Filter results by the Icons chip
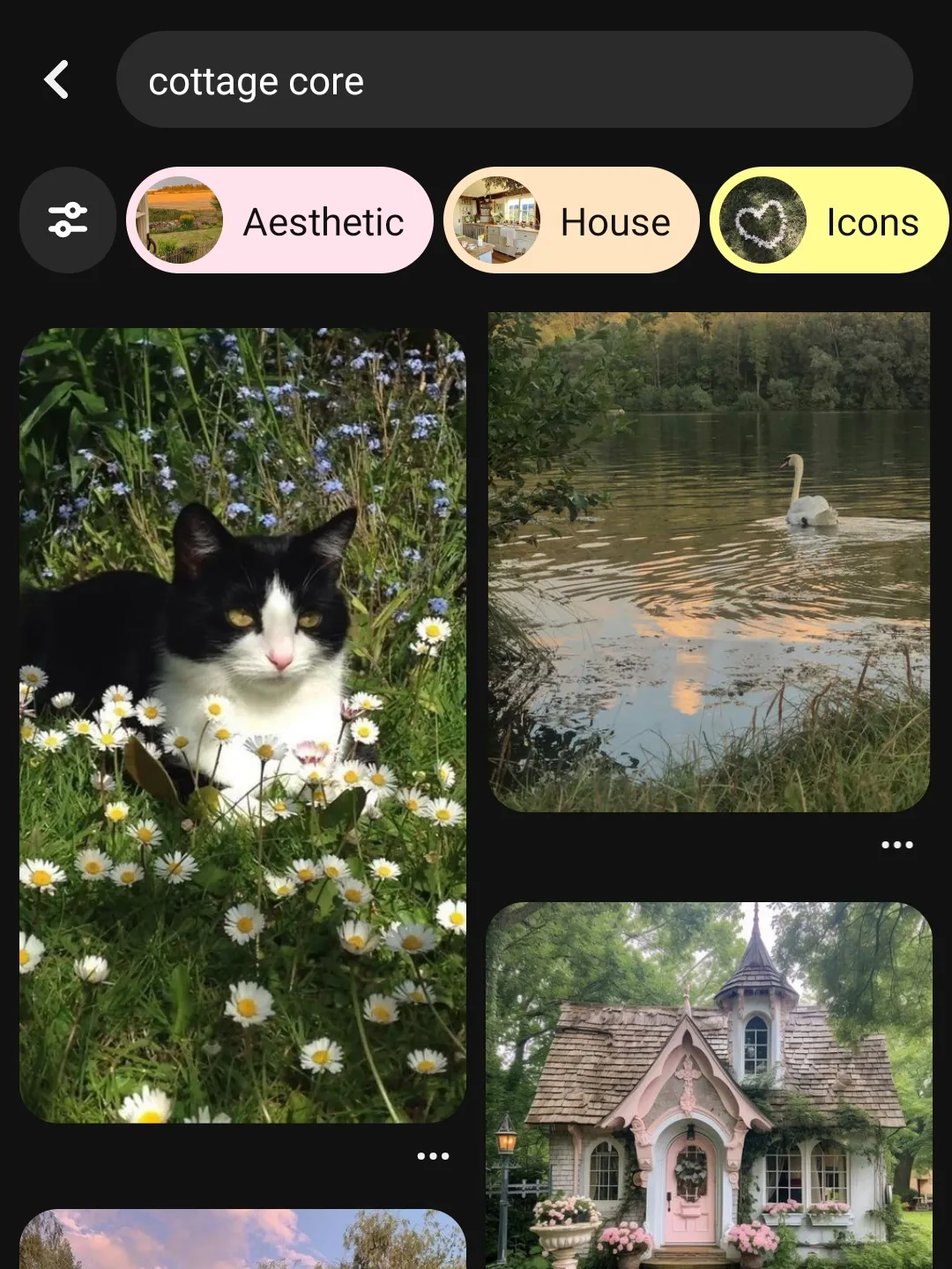 [829, 220]
